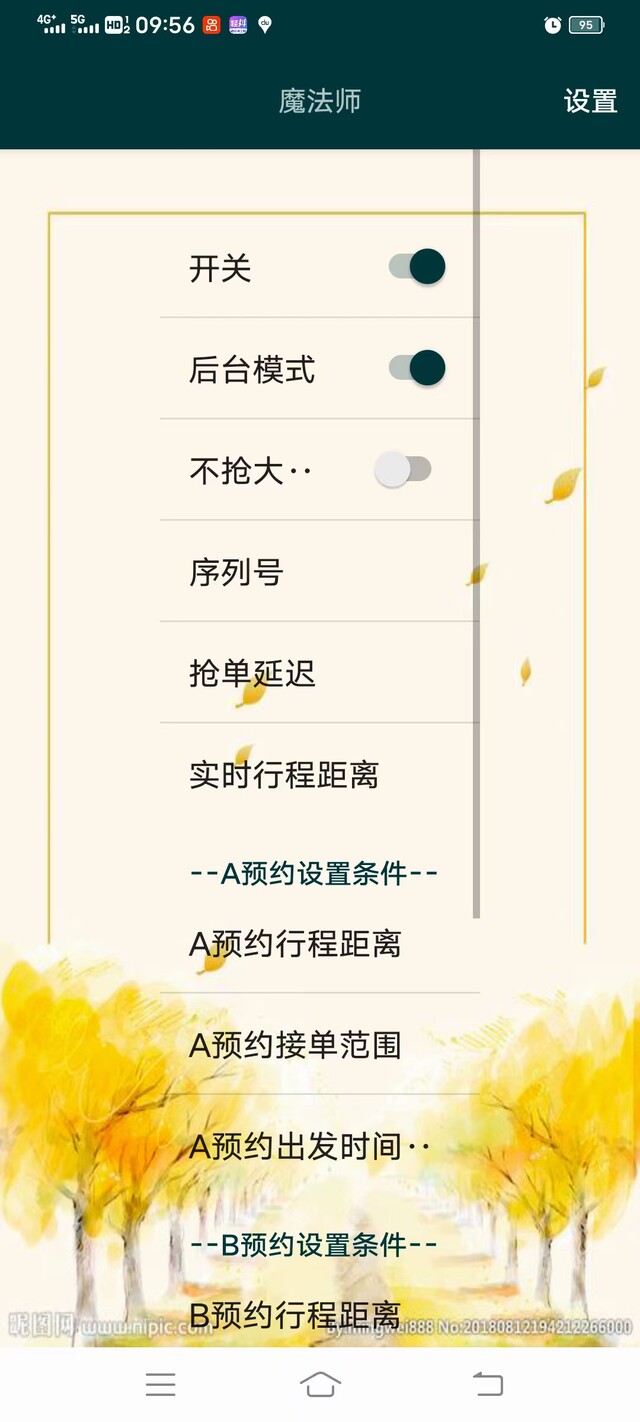Open 设置 in the top bar

590,101
